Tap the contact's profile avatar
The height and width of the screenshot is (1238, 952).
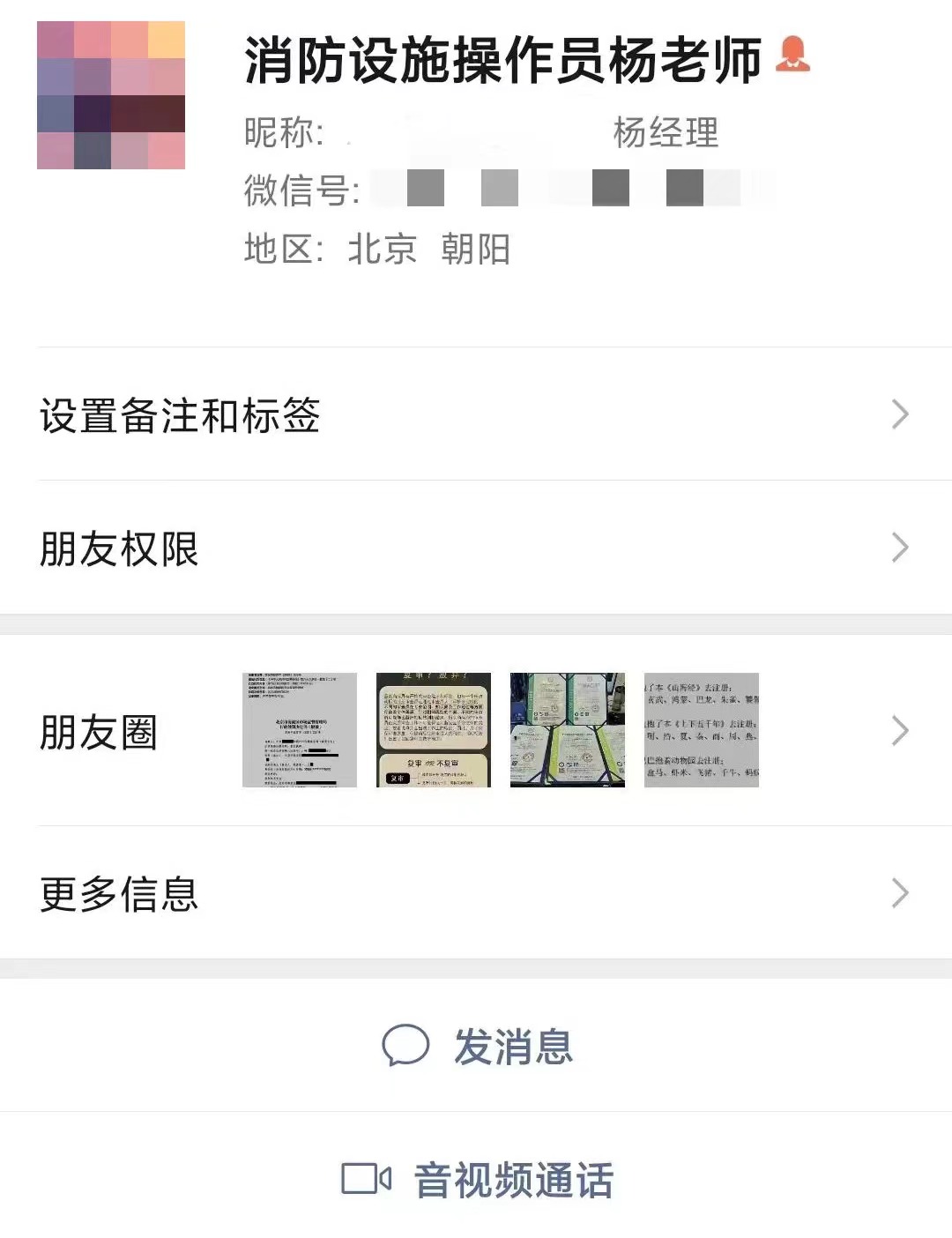(111, 95)
